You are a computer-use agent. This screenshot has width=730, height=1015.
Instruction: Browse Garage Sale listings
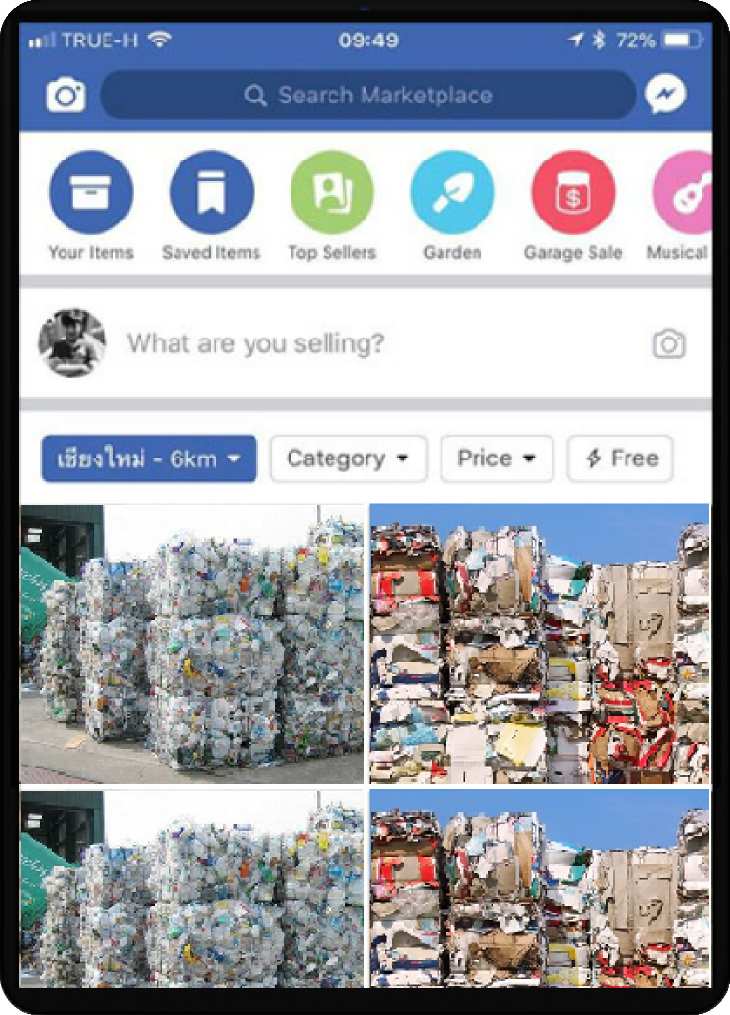pos(573,193)
